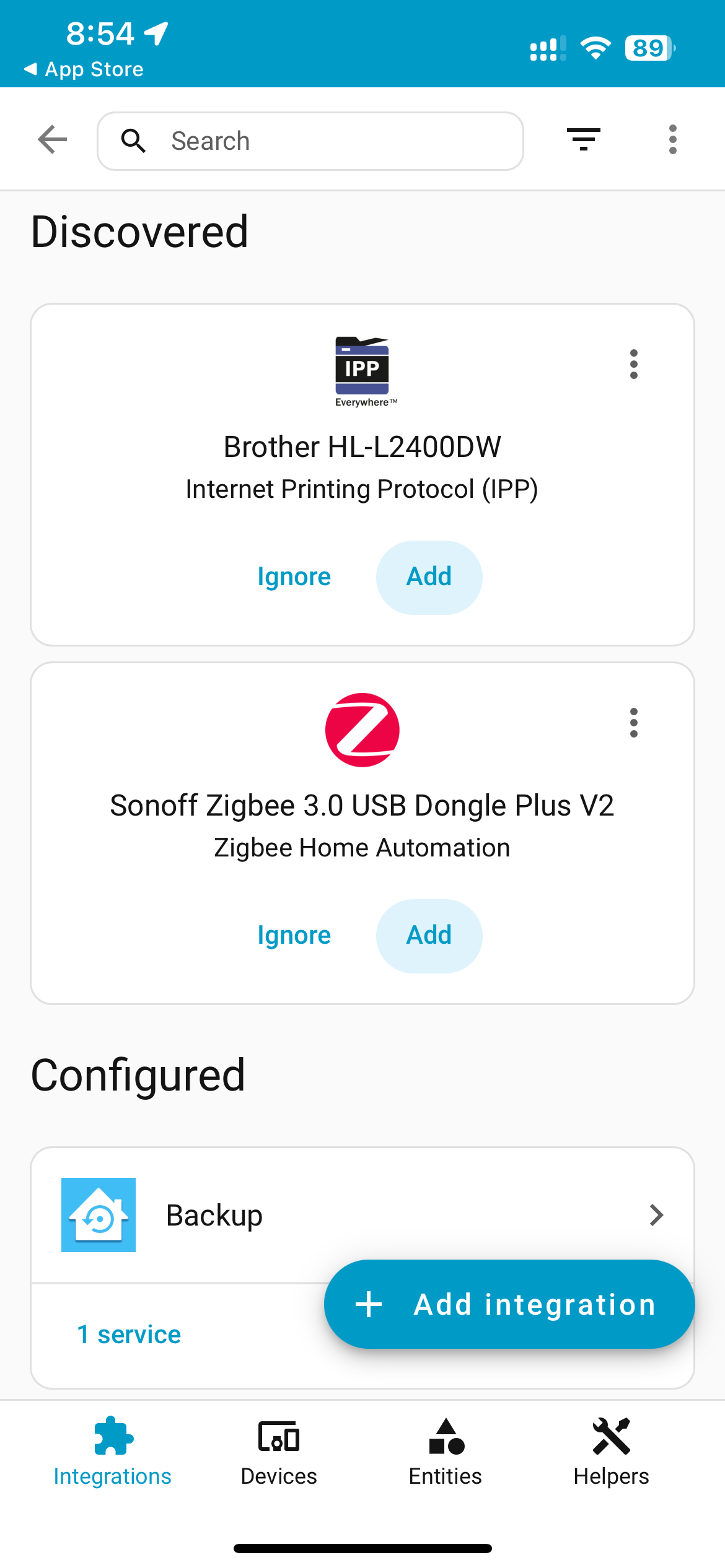The height and width of the screenshot is (1568, 725).
Task: Open the top-right overflow menu
Action: (x=672, y=139)
